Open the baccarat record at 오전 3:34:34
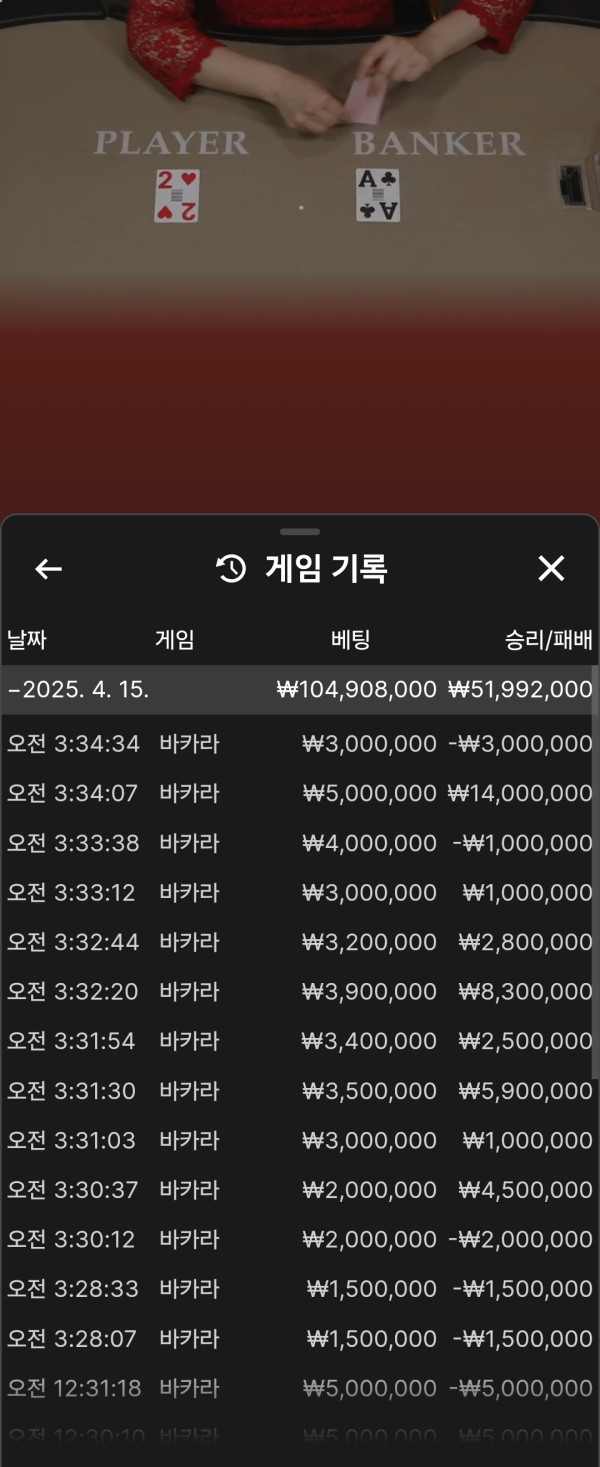Viewport: 600px width, 1467px height. point(299,744)
